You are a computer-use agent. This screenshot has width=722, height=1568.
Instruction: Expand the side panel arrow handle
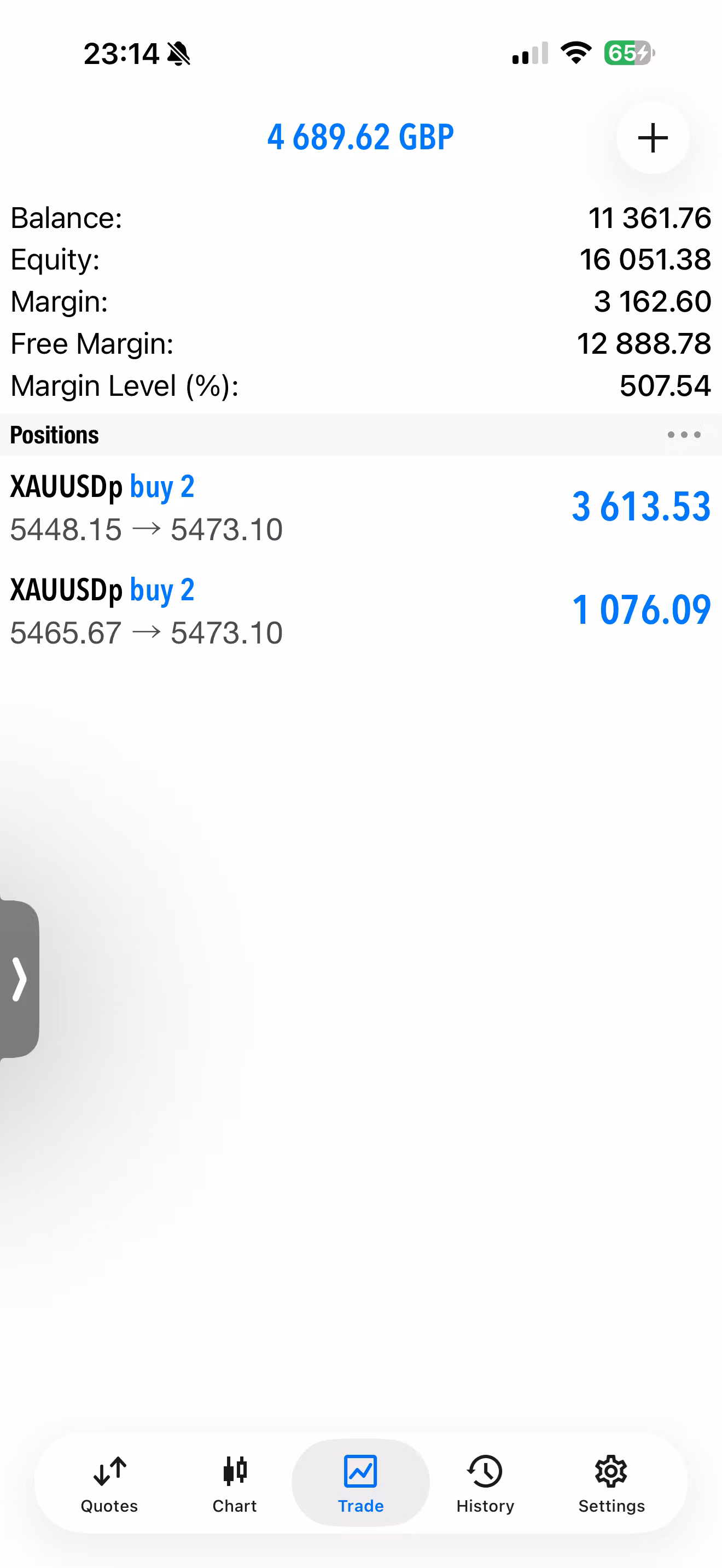20,979
